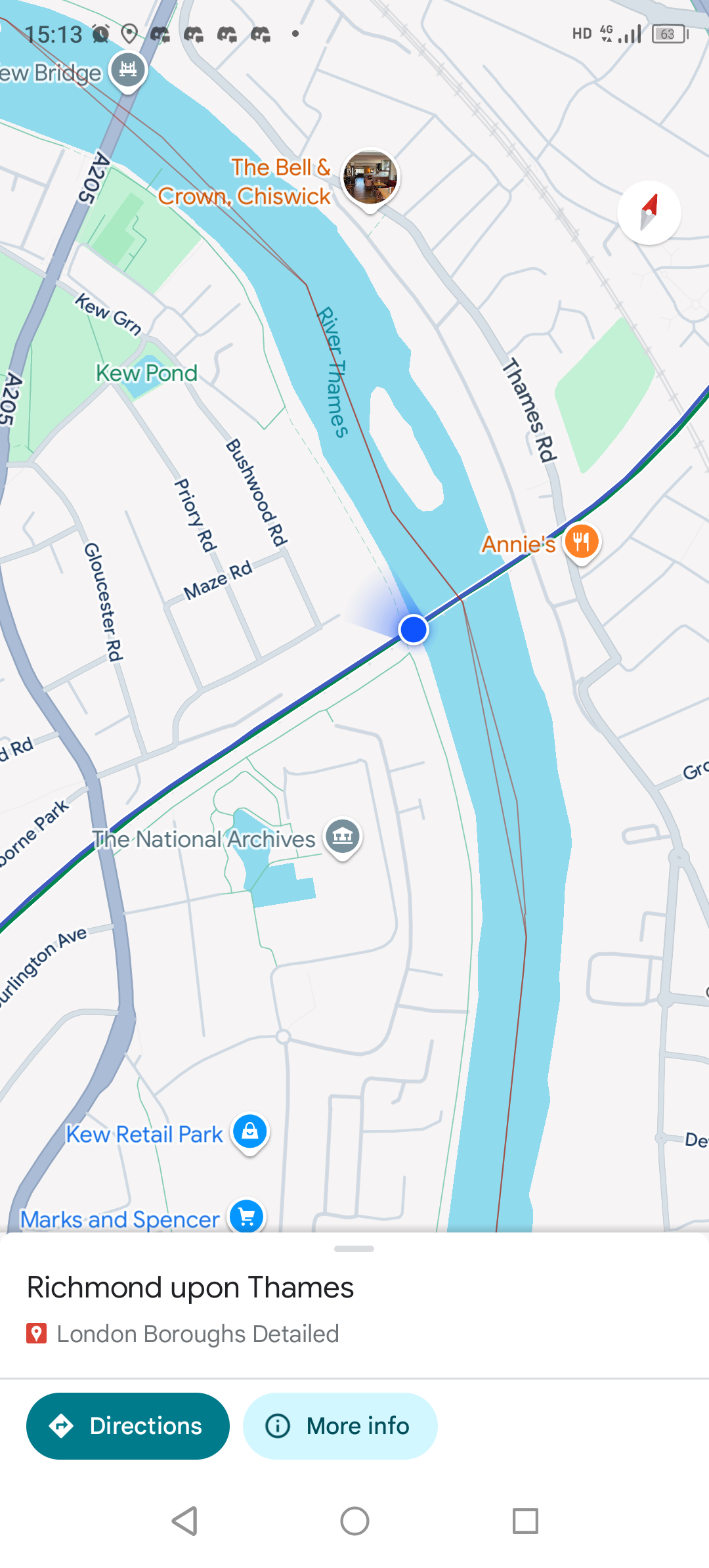Open The National Archives map marker

pyautogui.click(x=343, y=838)
